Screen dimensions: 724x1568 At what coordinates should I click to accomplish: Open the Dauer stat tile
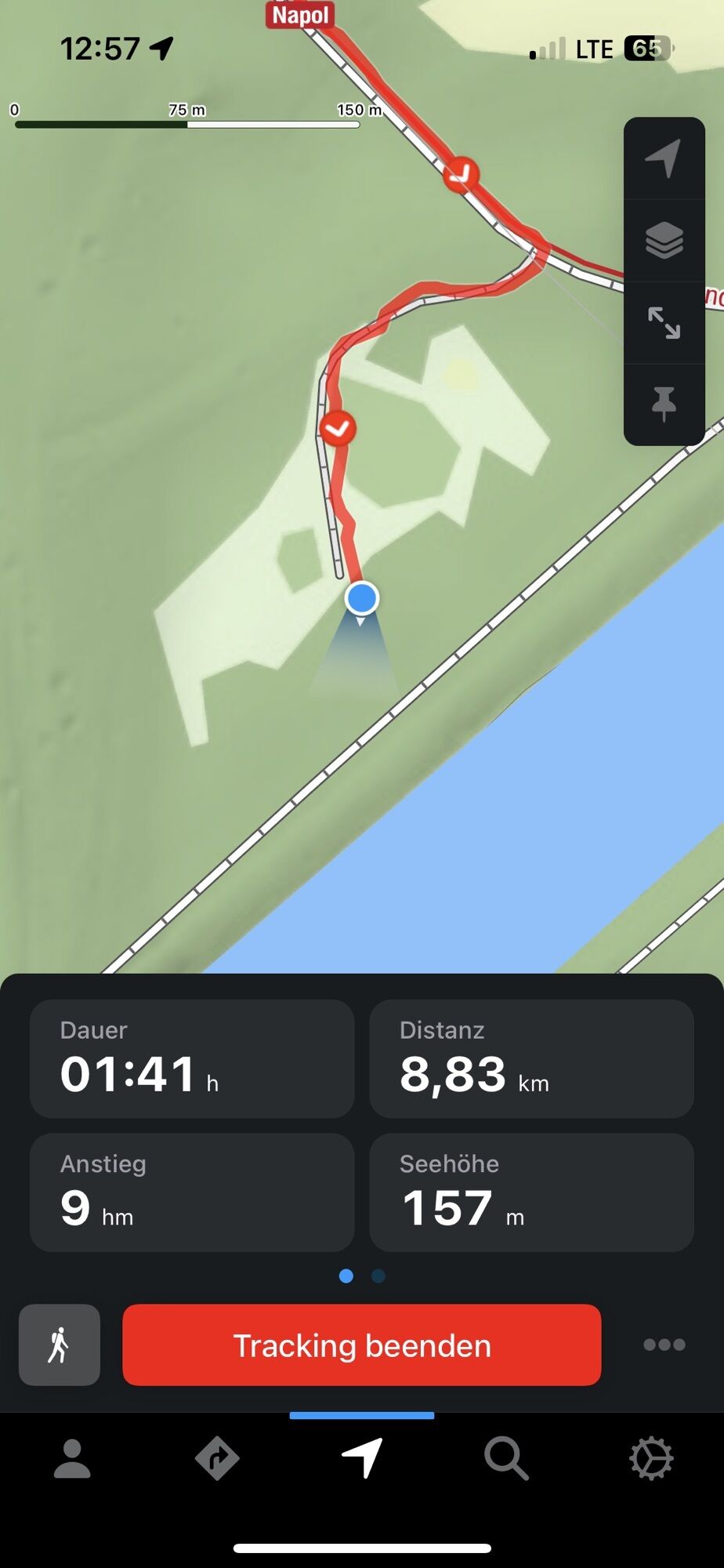click(192, 1058)
